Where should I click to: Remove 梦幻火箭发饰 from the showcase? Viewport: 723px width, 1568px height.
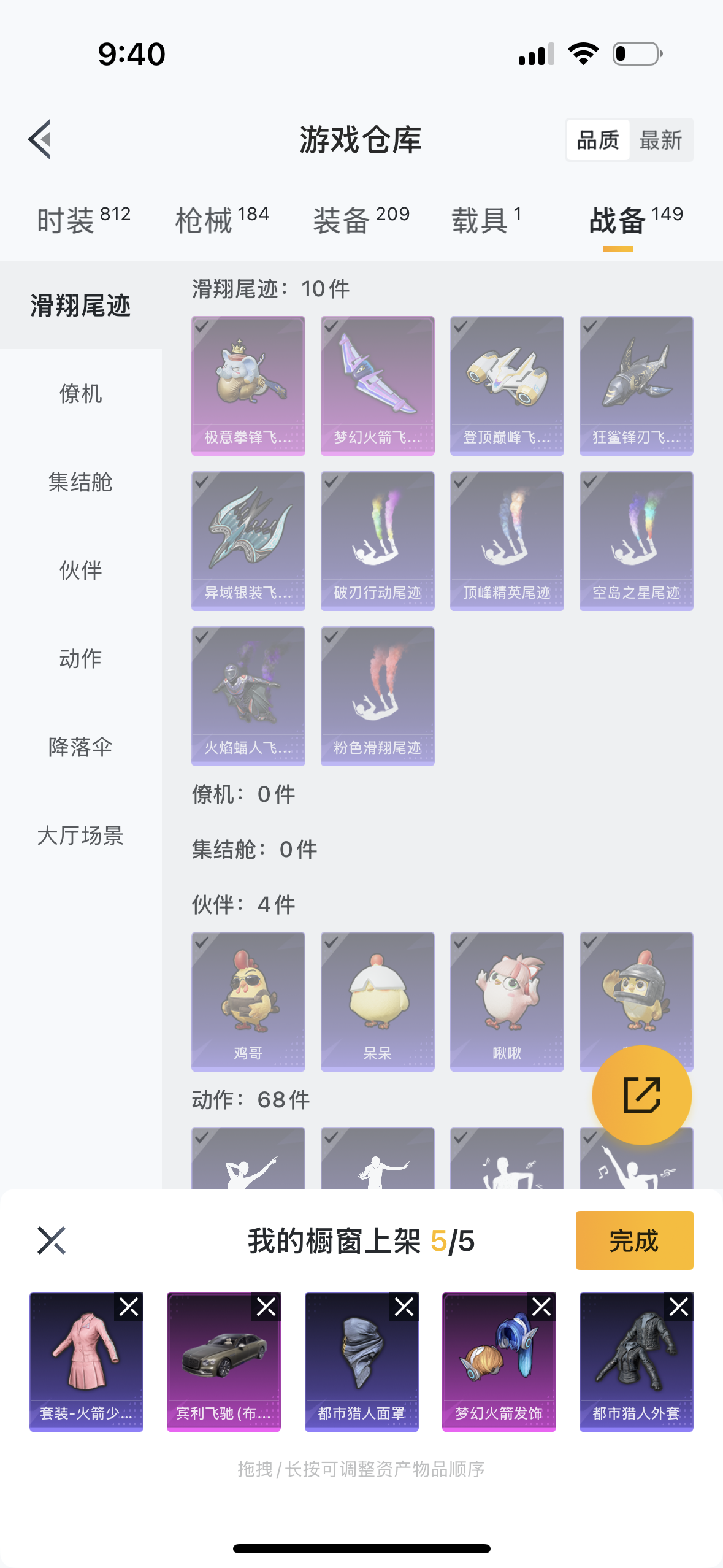coord(541,1307)
